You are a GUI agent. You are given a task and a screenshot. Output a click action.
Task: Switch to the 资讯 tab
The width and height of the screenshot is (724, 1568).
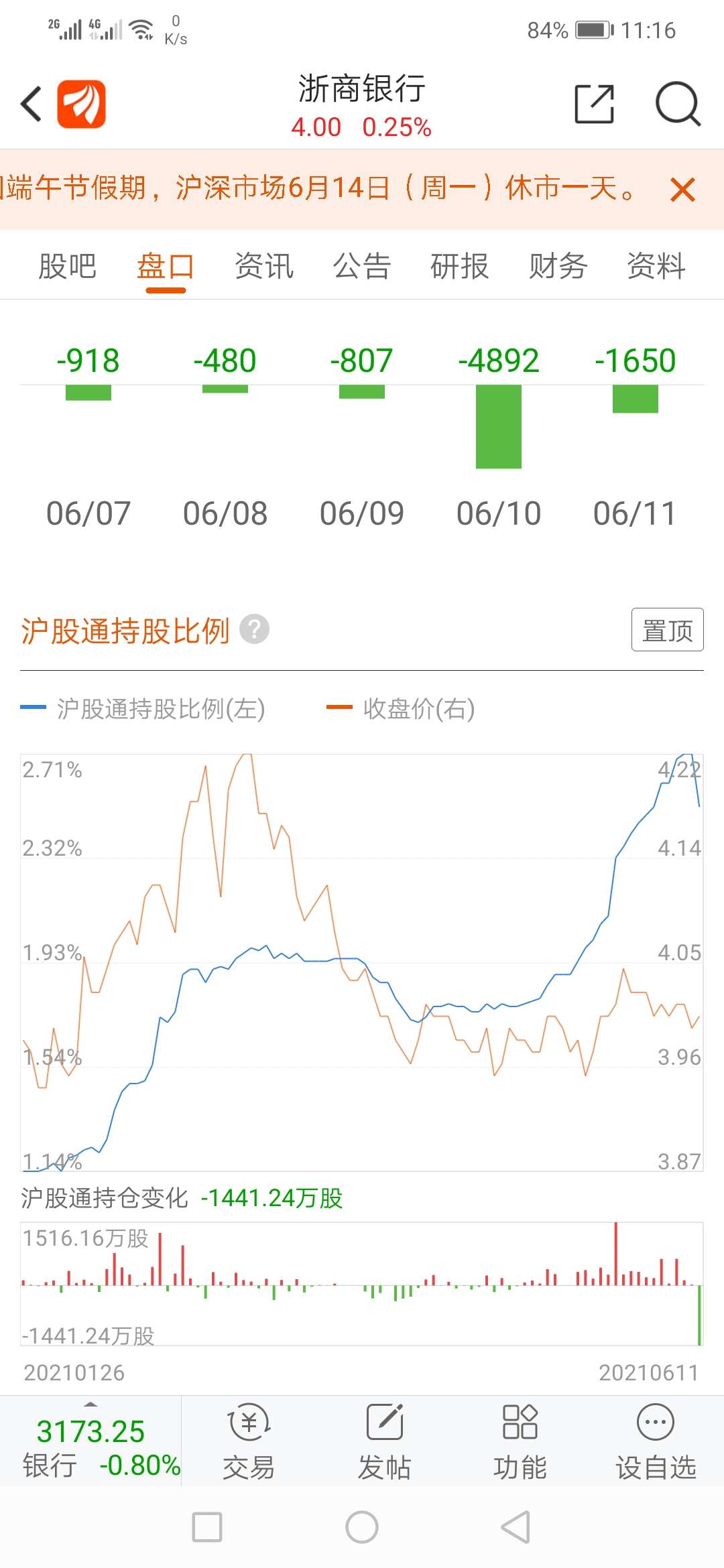[264, 266]
